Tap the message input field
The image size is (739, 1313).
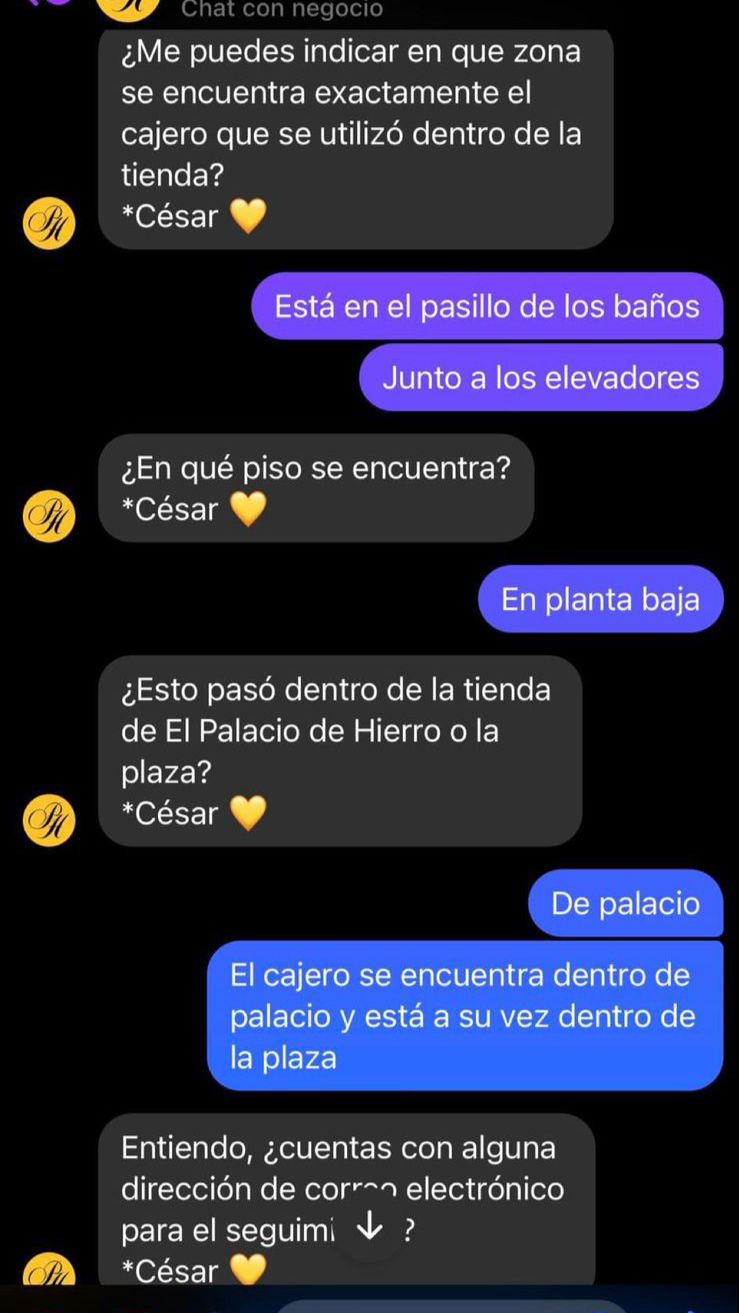tap(450, 1304)
